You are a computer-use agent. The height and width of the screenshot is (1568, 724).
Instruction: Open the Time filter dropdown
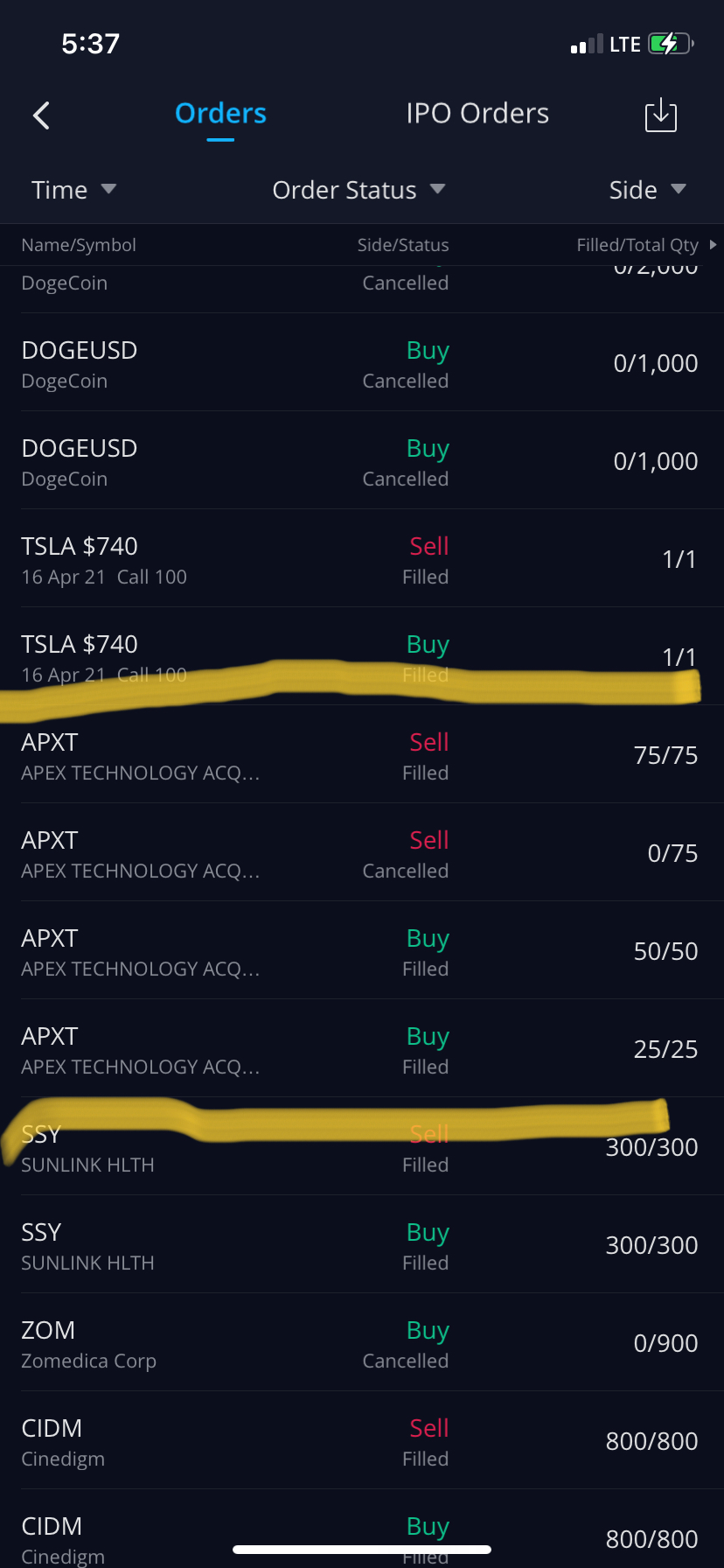tap(73, 190)
